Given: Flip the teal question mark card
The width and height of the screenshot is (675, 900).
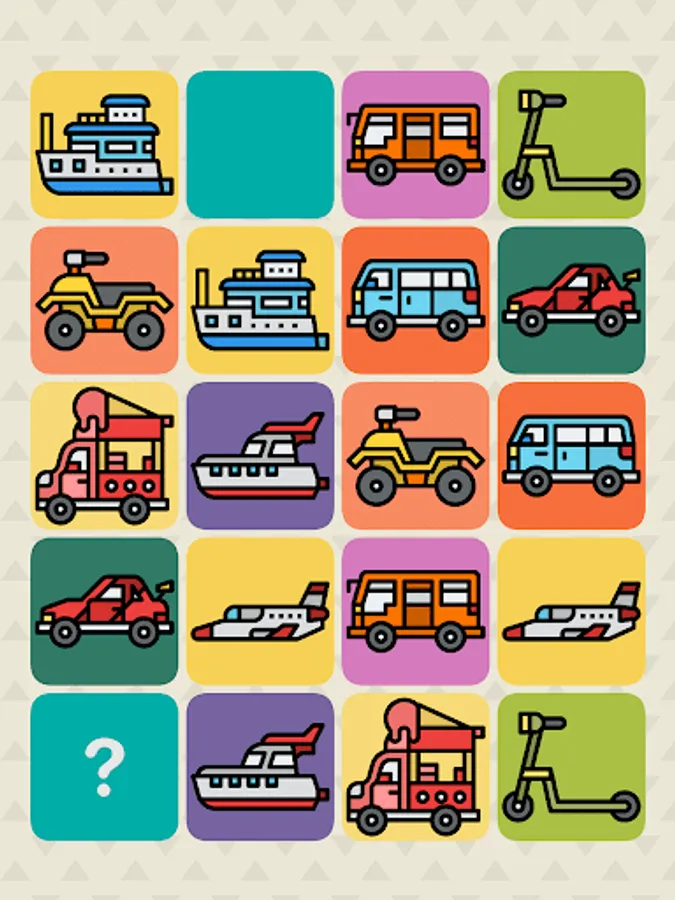Looking at the screenshot, I should point(104,767).
